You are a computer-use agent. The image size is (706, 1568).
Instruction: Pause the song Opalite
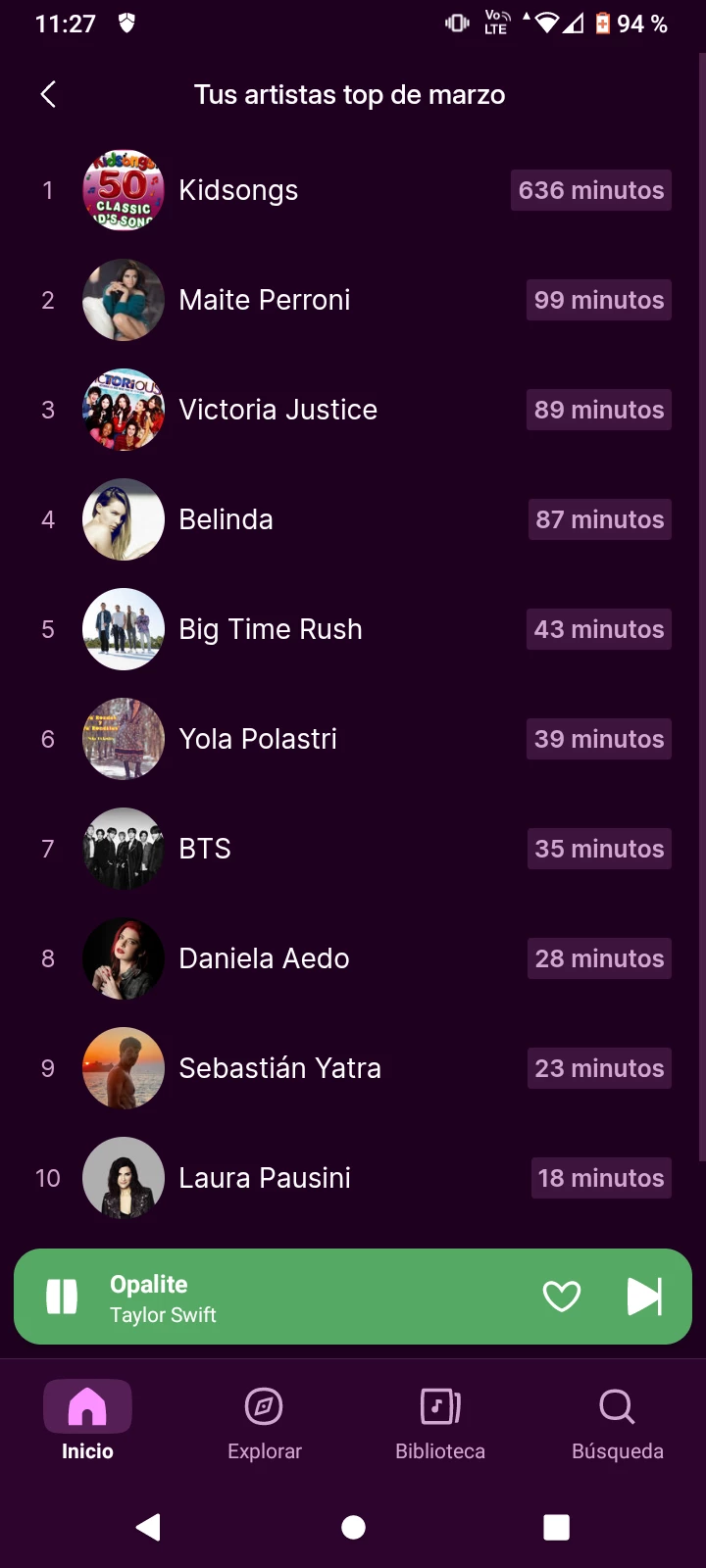point(62,1297)
